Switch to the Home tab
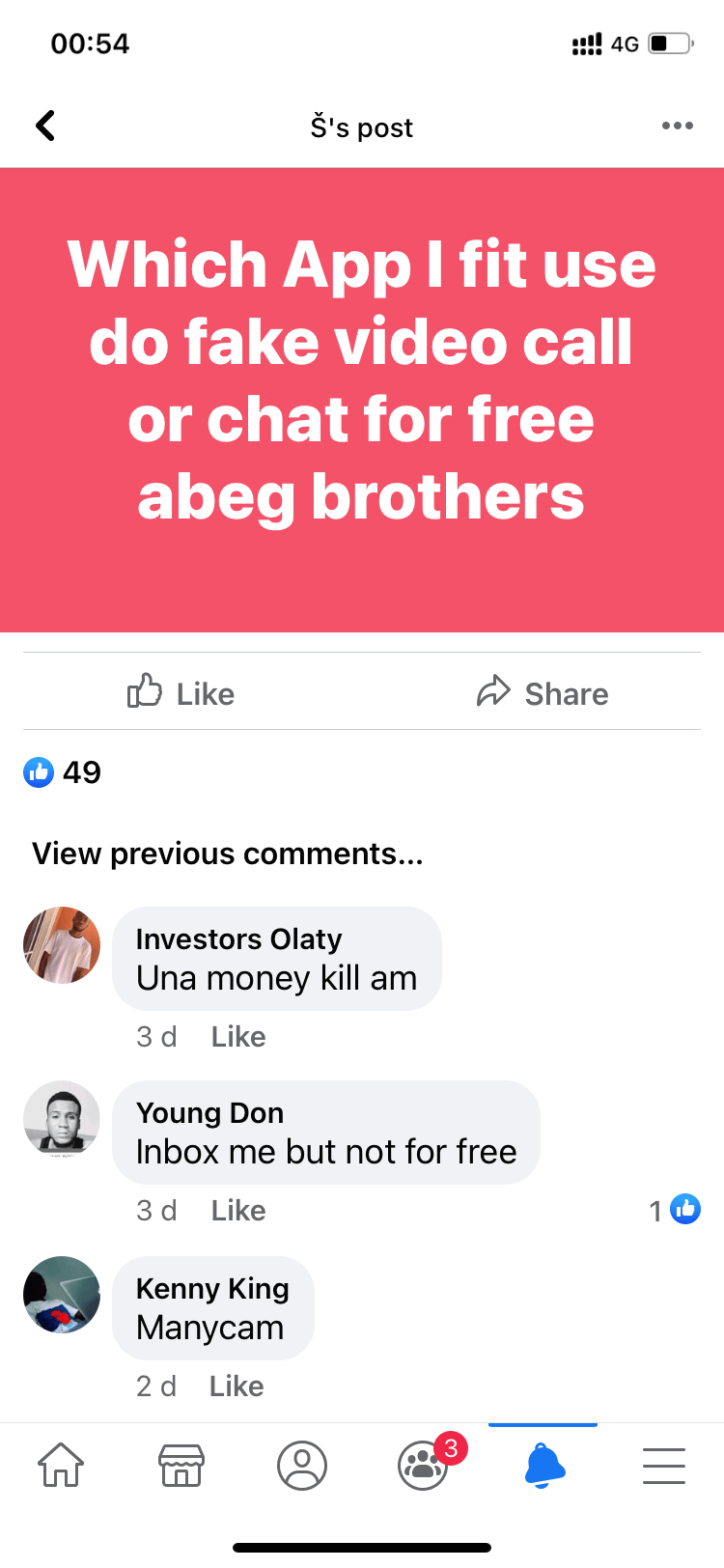Image resolution: width=724 pixels, height=1568 pixels. coord(61,1465)
